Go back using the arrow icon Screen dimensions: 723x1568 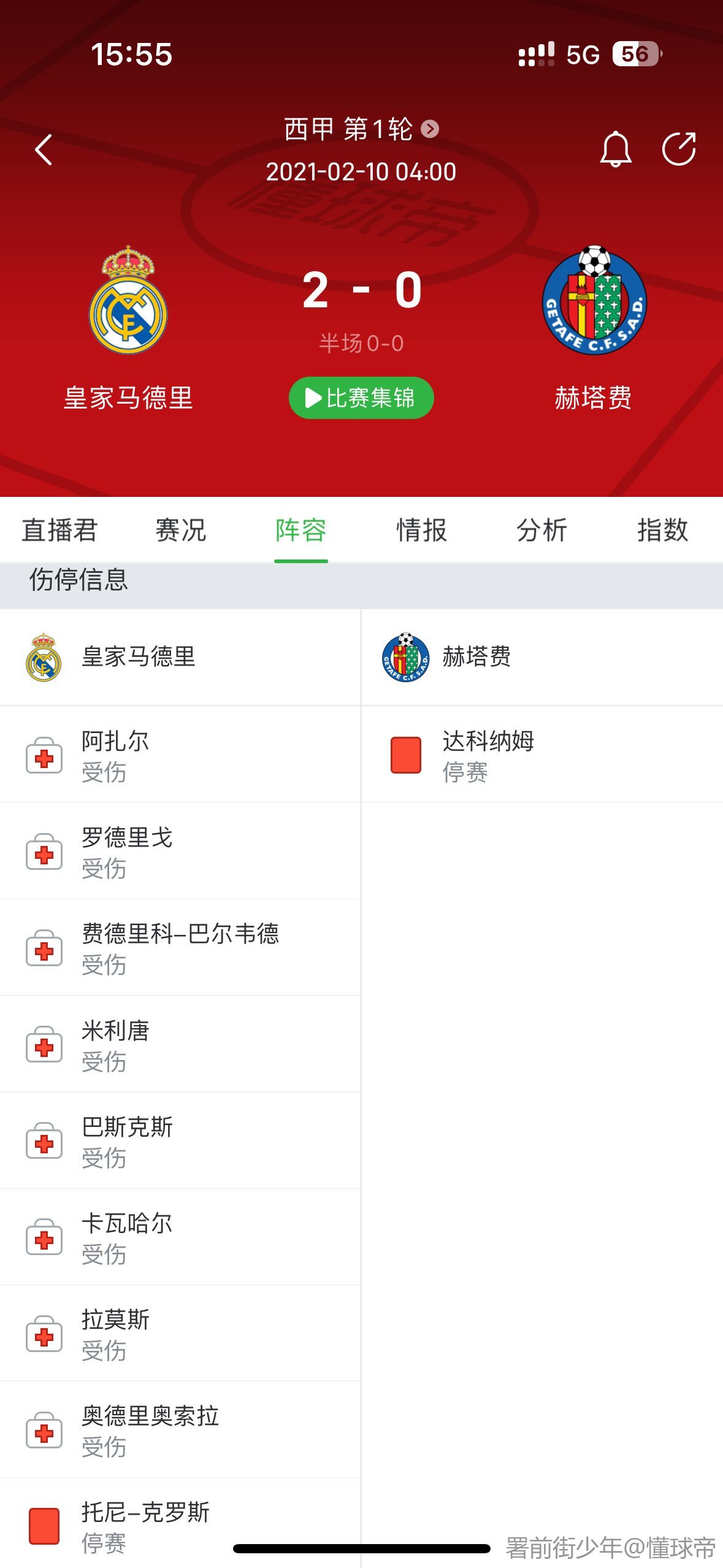click(x=44, y=150)
